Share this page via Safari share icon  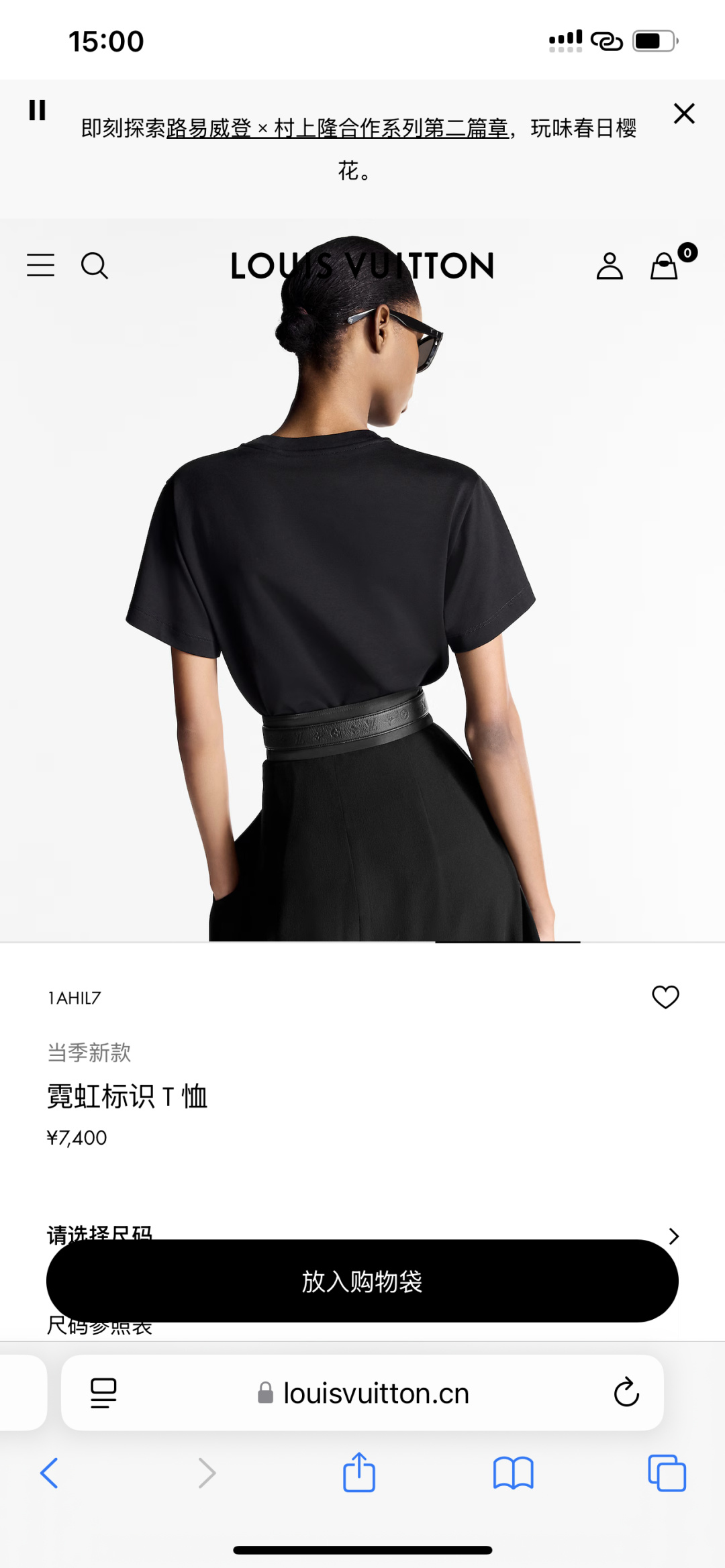pos(359,1473)
